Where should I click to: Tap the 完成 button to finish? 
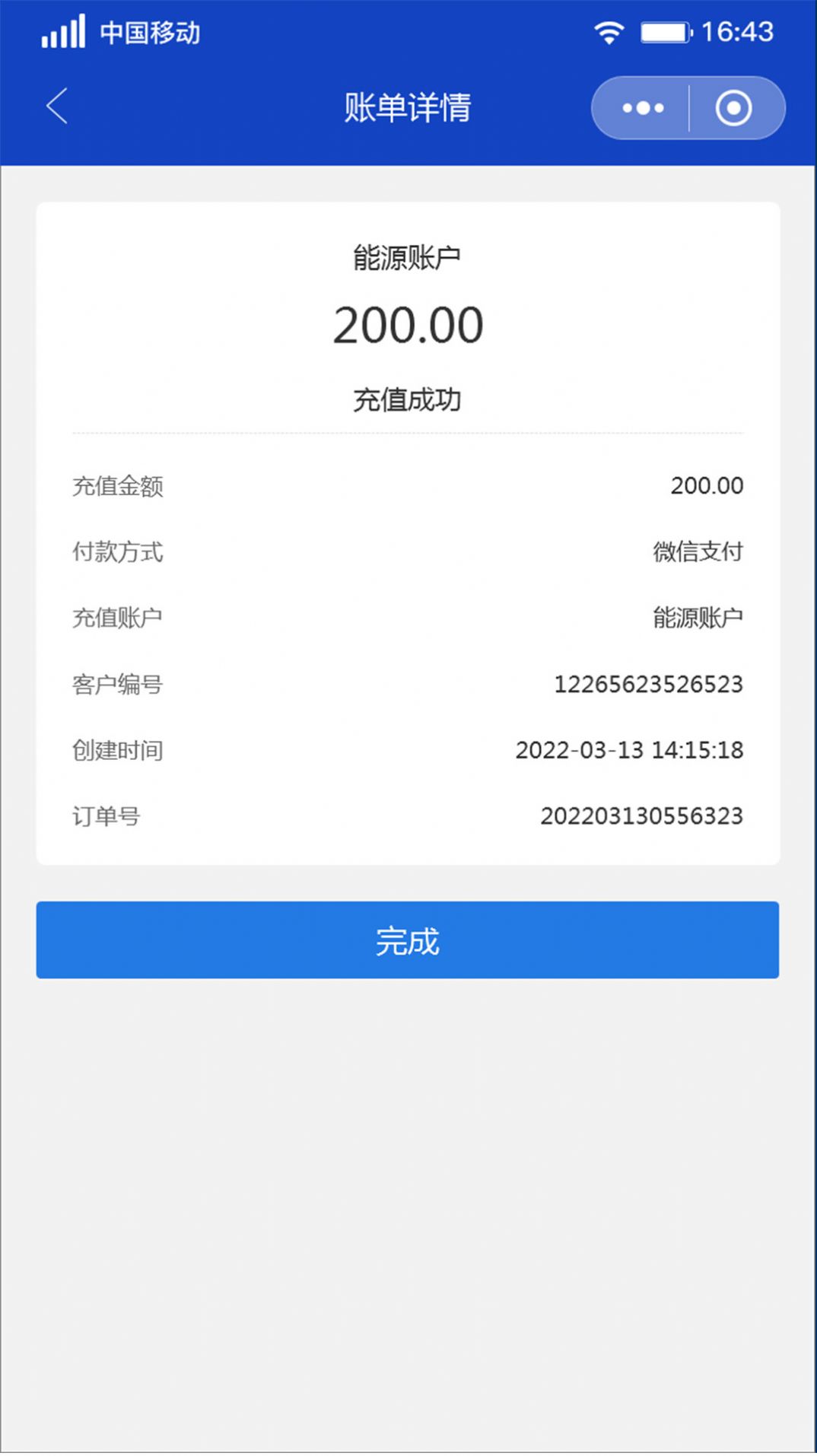point(407,940)
